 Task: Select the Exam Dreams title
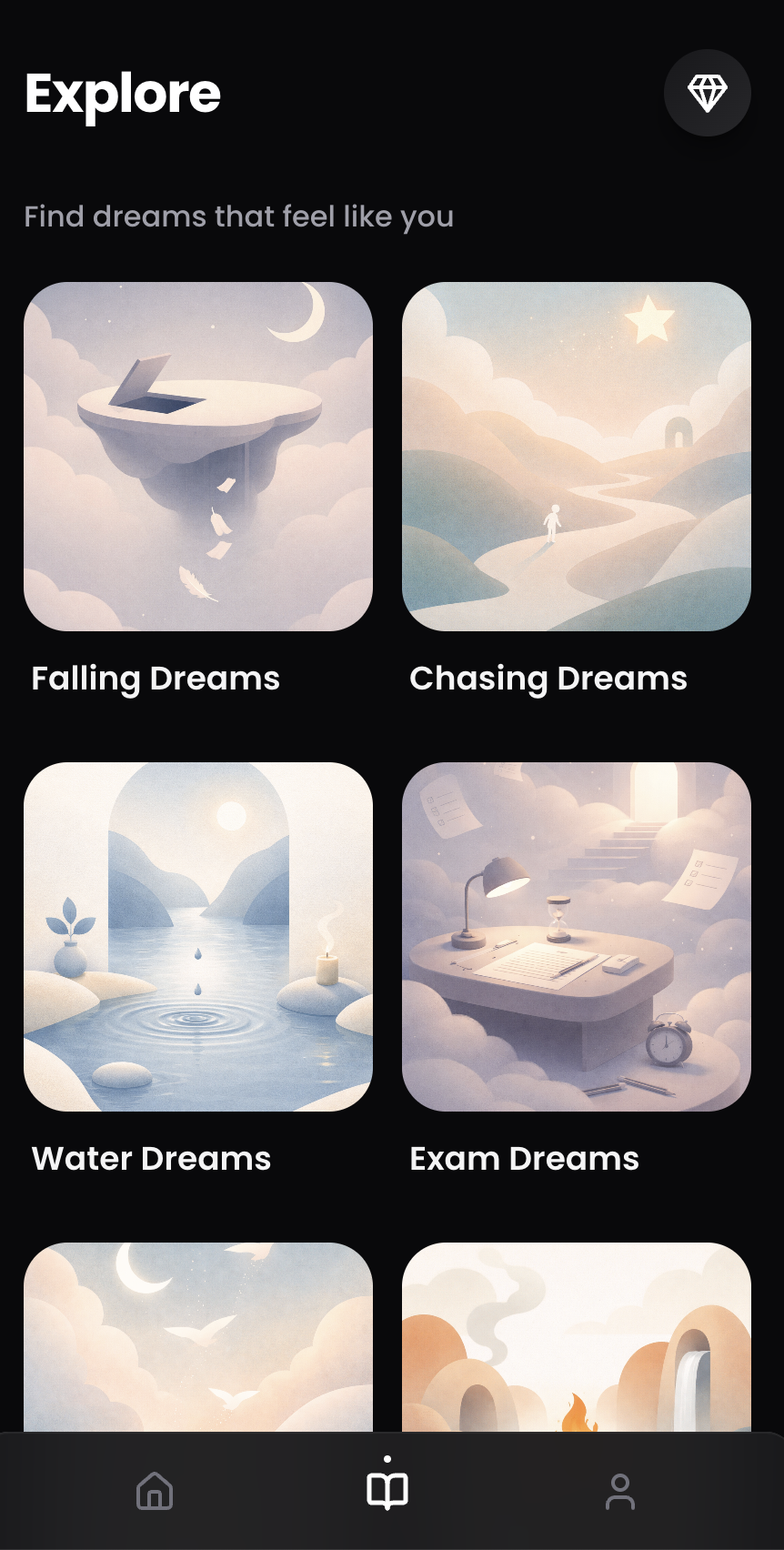pos(523,1157)
